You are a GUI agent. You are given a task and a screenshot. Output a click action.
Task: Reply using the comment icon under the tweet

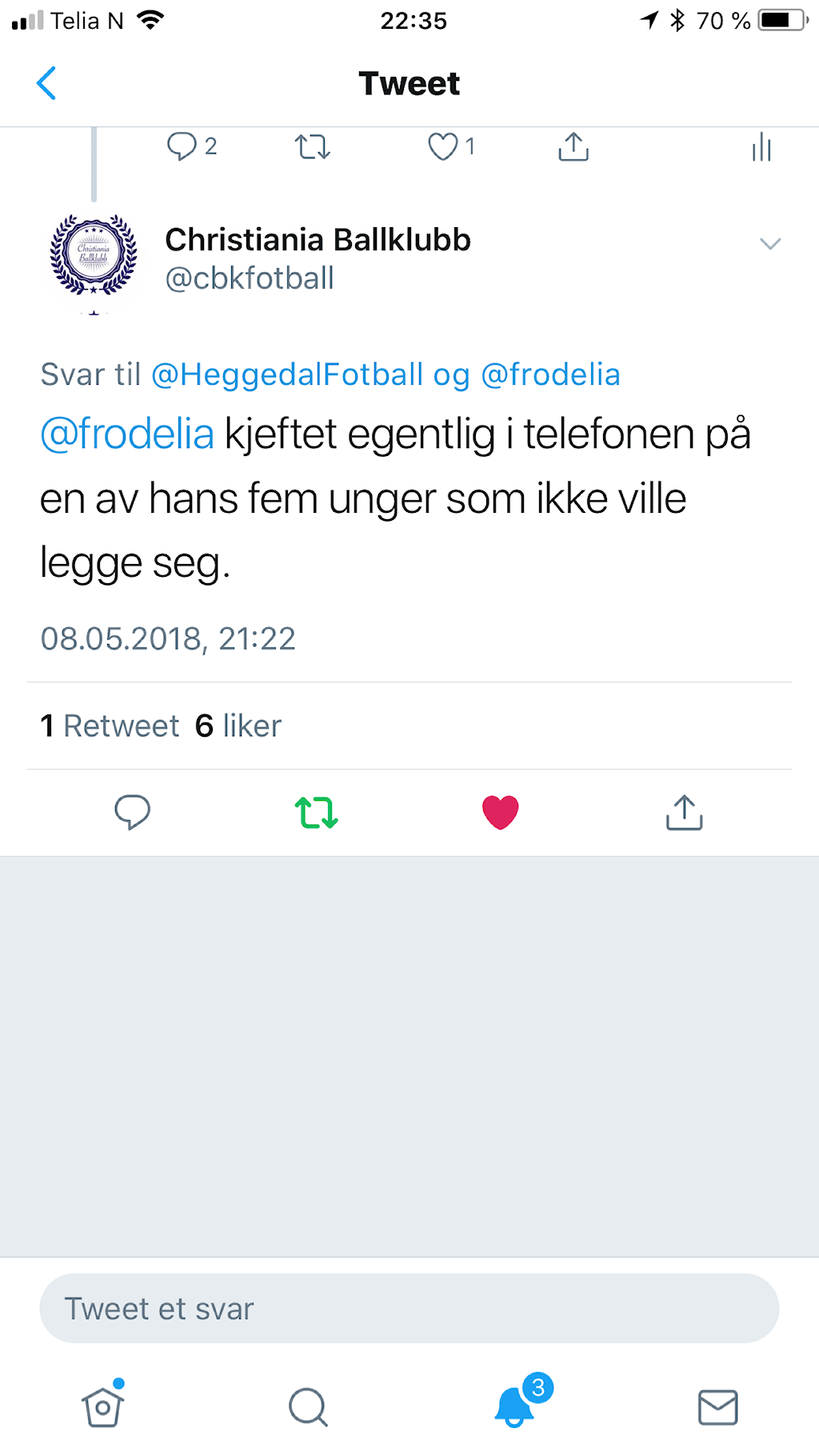click(x=133, y=812)
